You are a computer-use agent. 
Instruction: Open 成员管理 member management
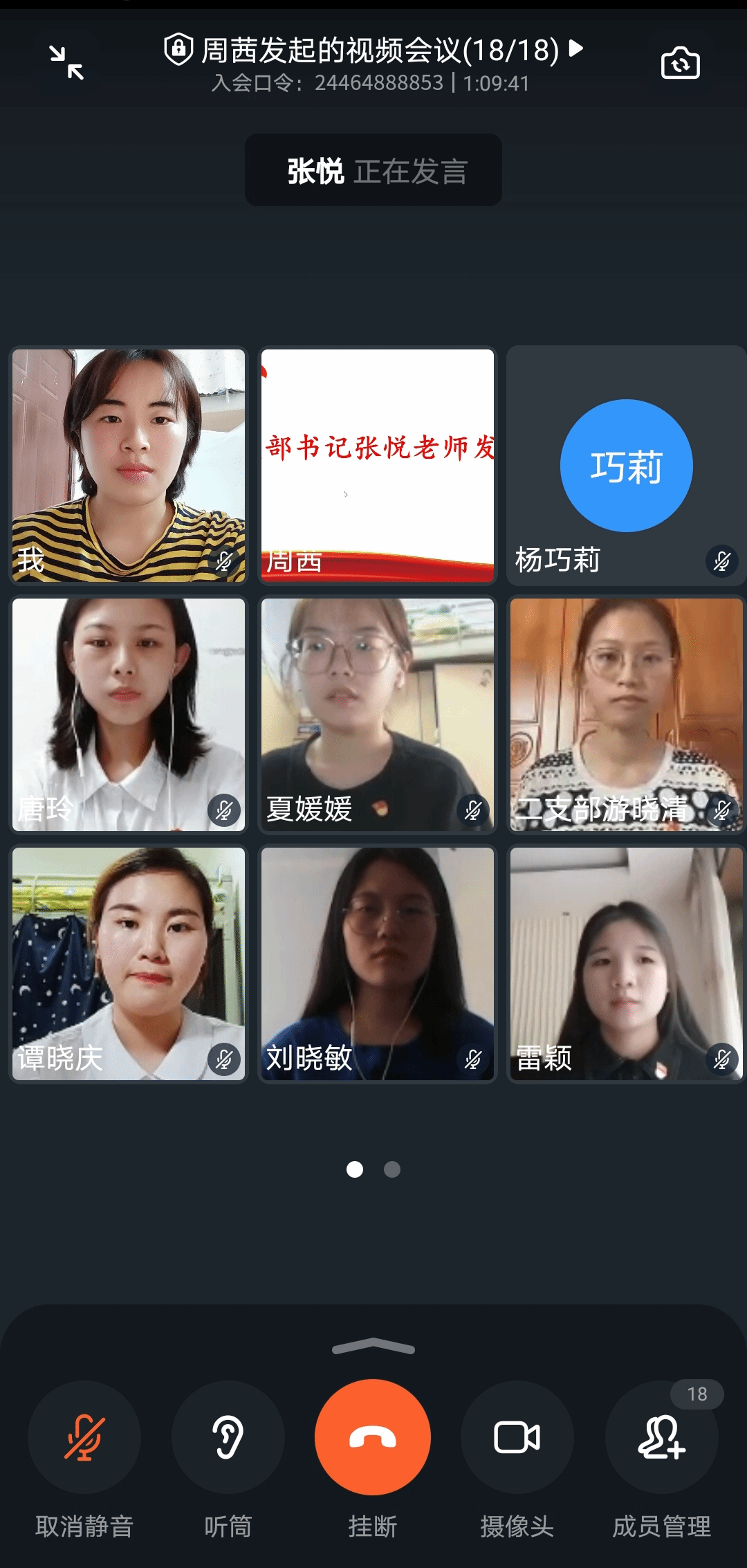pos(662,1438)
